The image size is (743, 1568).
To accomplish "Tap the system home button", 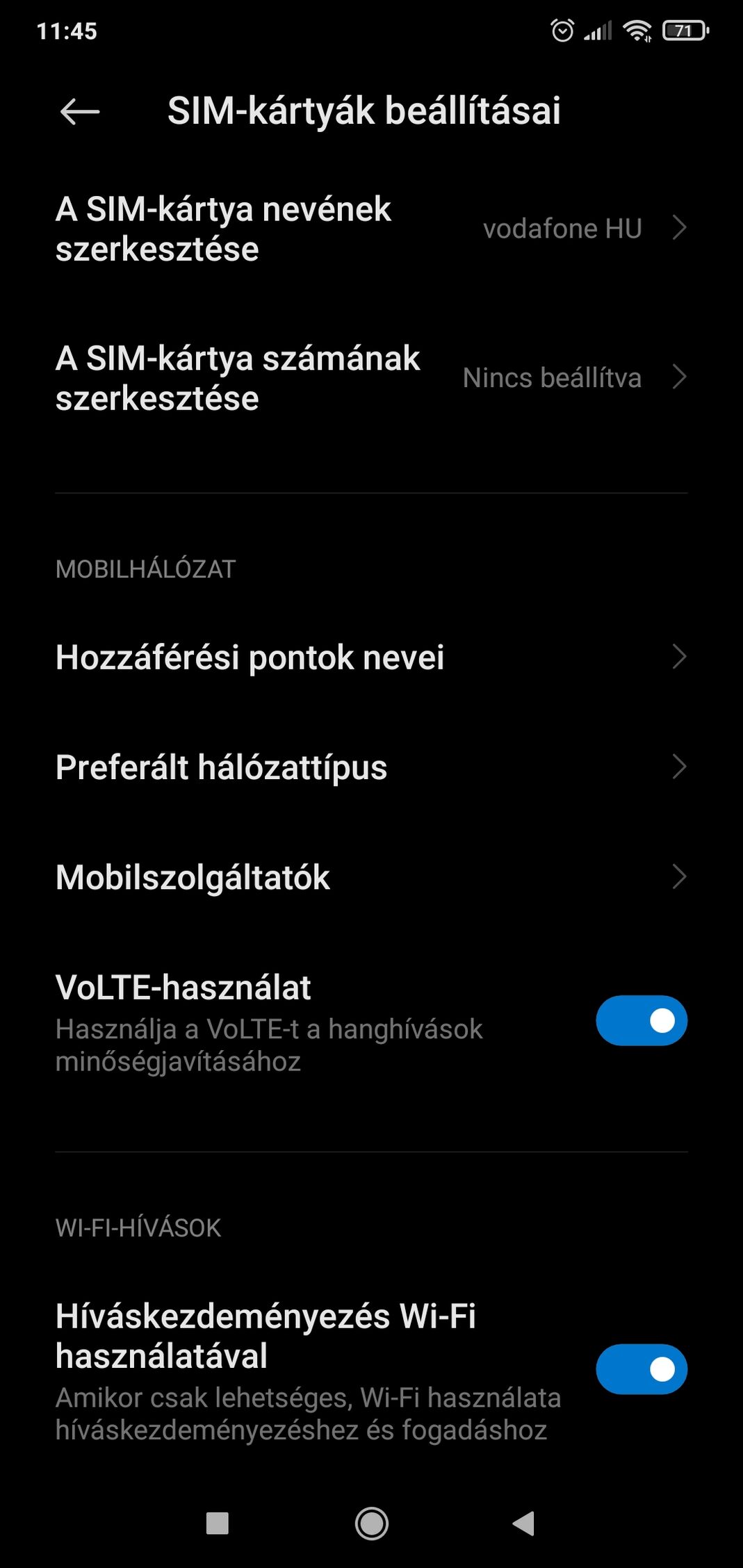I will [x=372, y=1524].
